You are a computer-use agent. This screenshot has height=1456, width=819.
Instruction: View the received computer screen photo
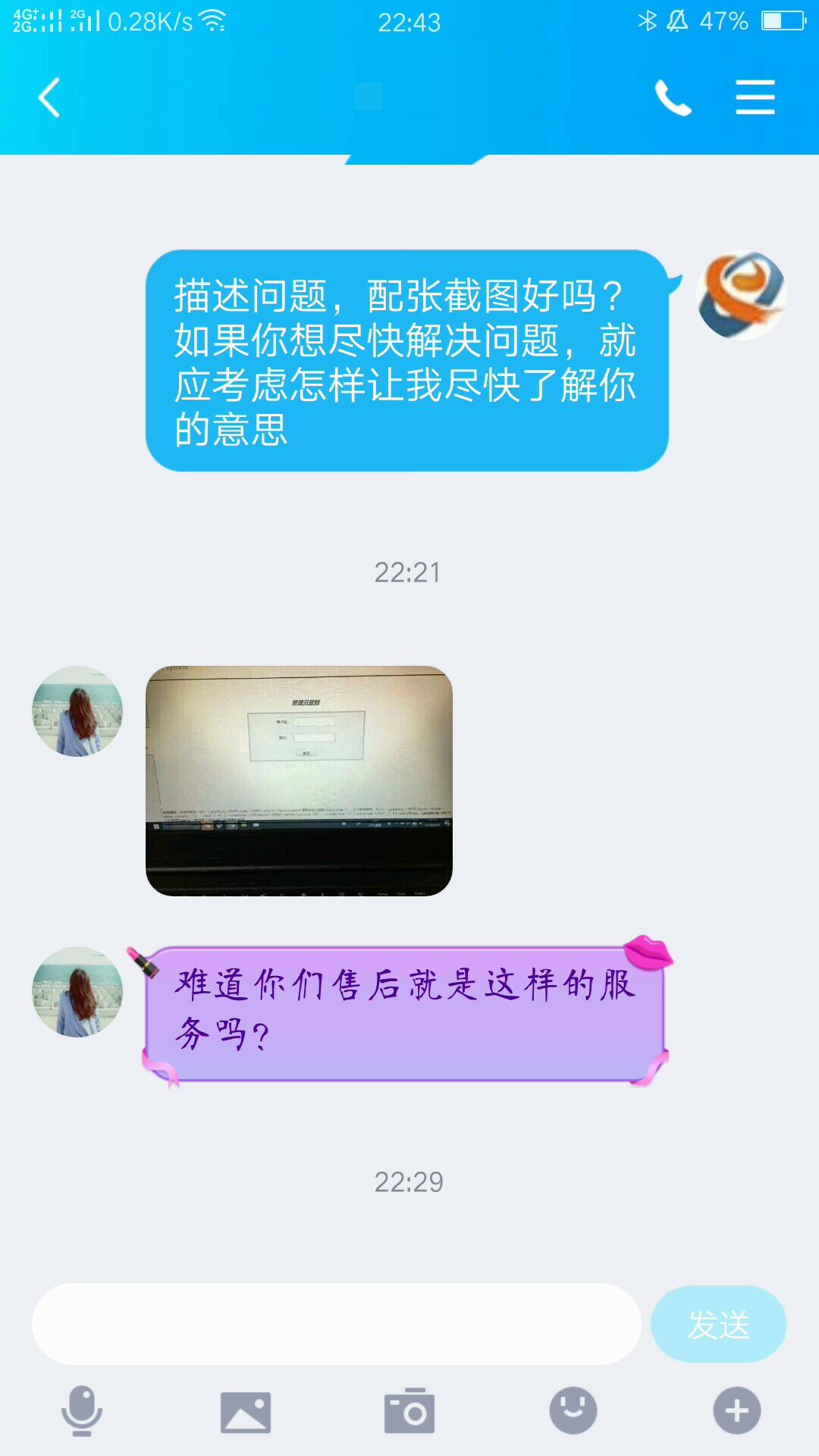[x=299, y=781]
